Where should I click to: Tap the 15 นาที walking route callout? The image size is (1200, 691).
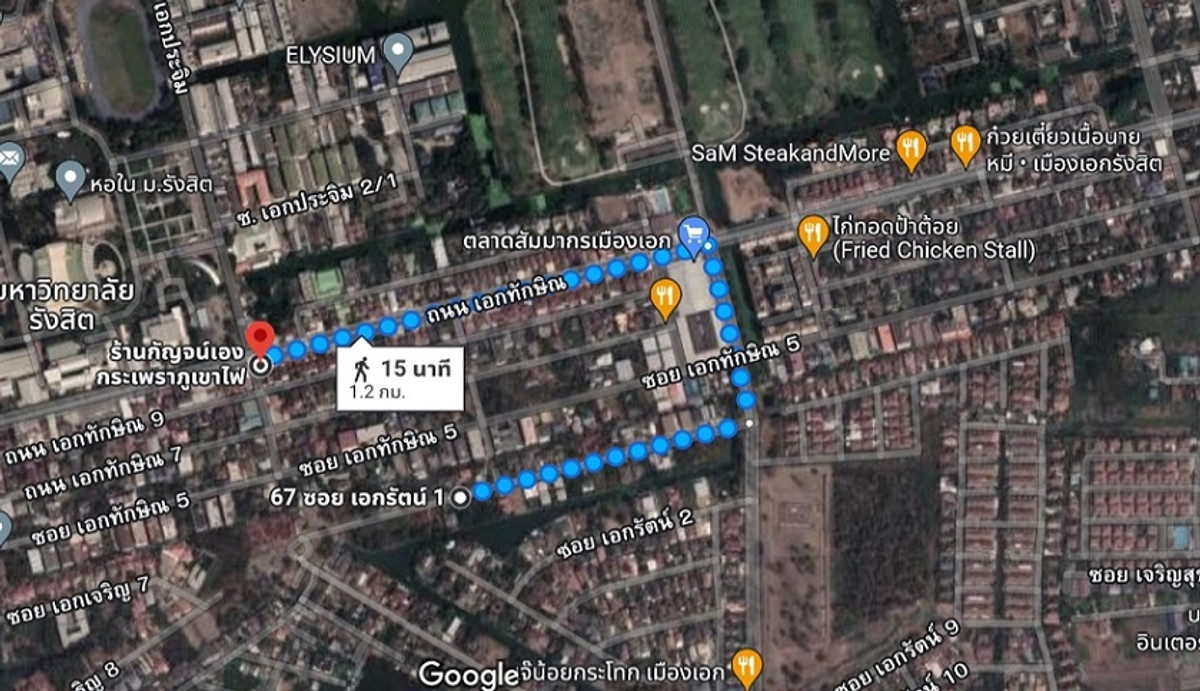coord(400,378)
